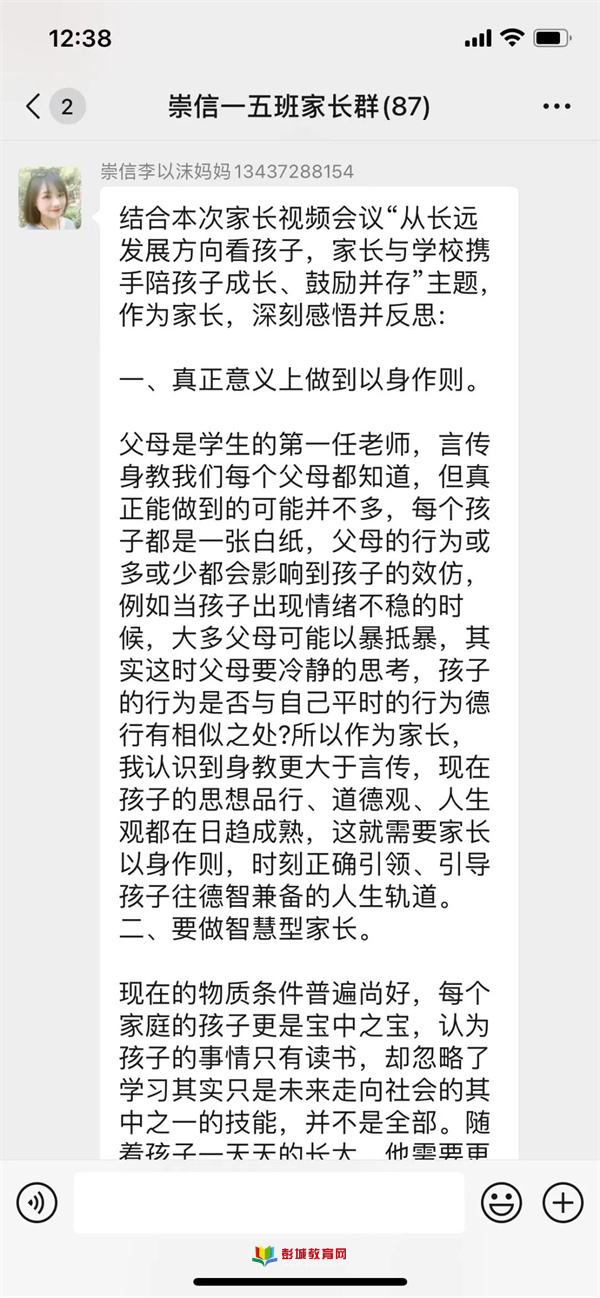600x1298 pixels.
Task: Switch to voice message input
Action: [x=37, y=1203]
